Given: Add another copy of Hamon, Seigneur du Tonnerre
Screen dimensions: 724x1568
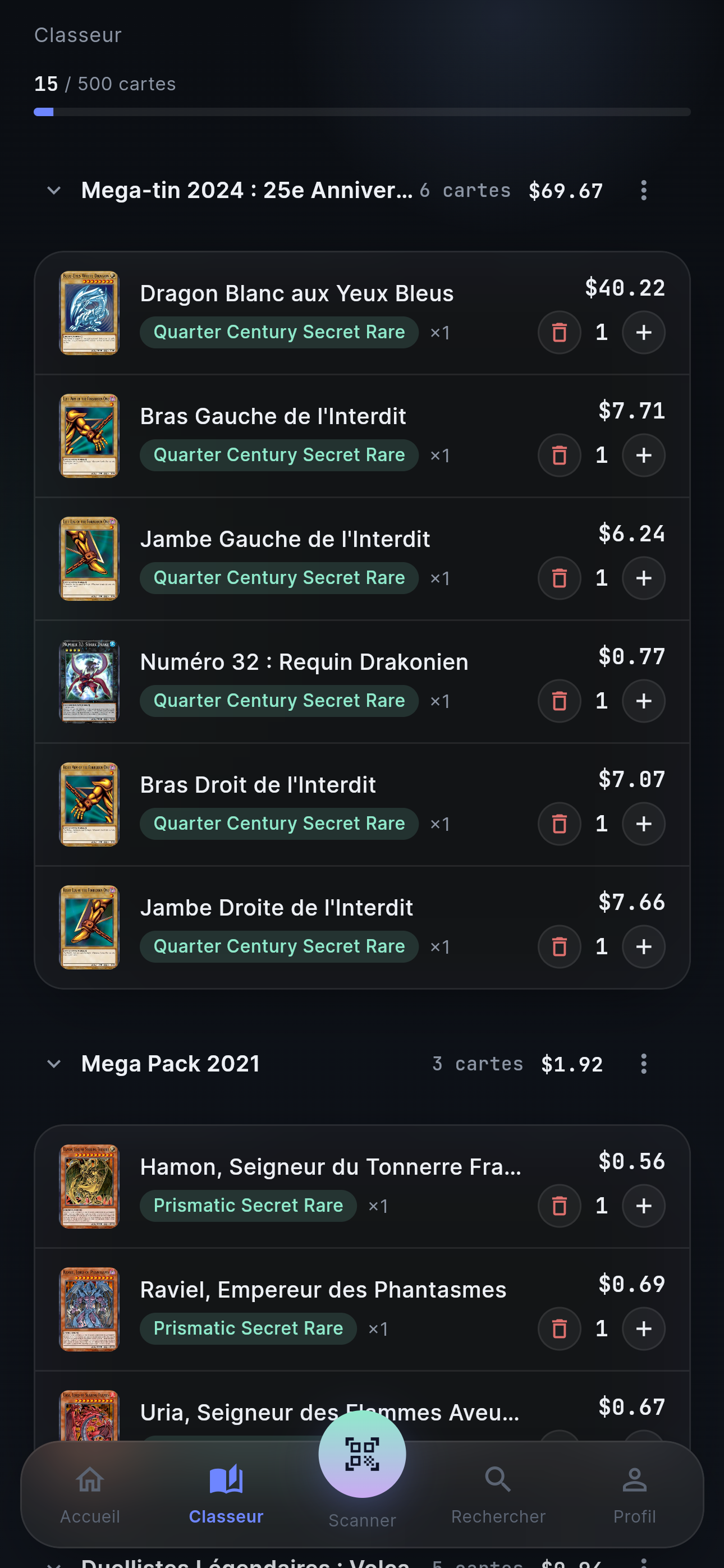Looking at the screenshot, I should [643, 1206].
